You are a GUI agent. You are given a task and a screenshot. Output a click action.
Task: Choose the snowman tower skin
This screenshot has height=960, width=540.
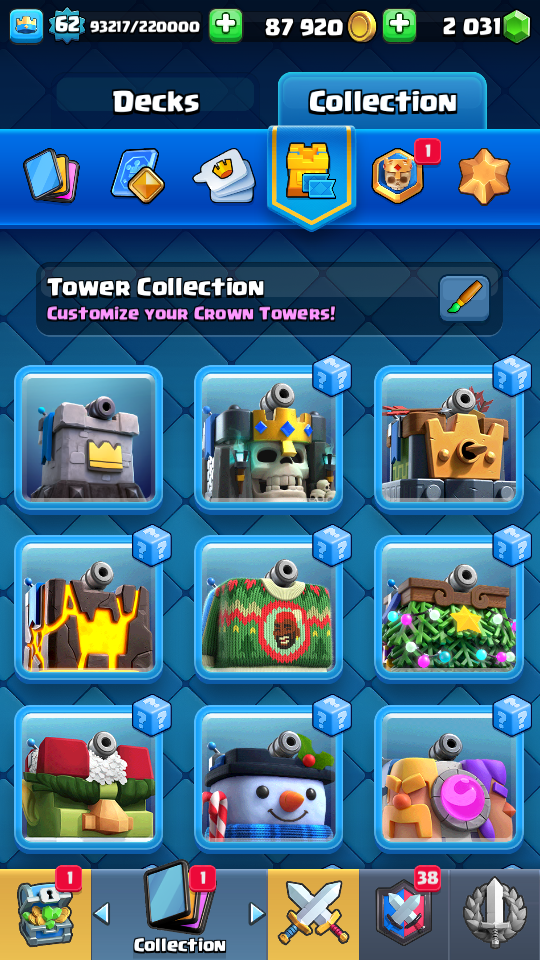[x=269, y=779]
